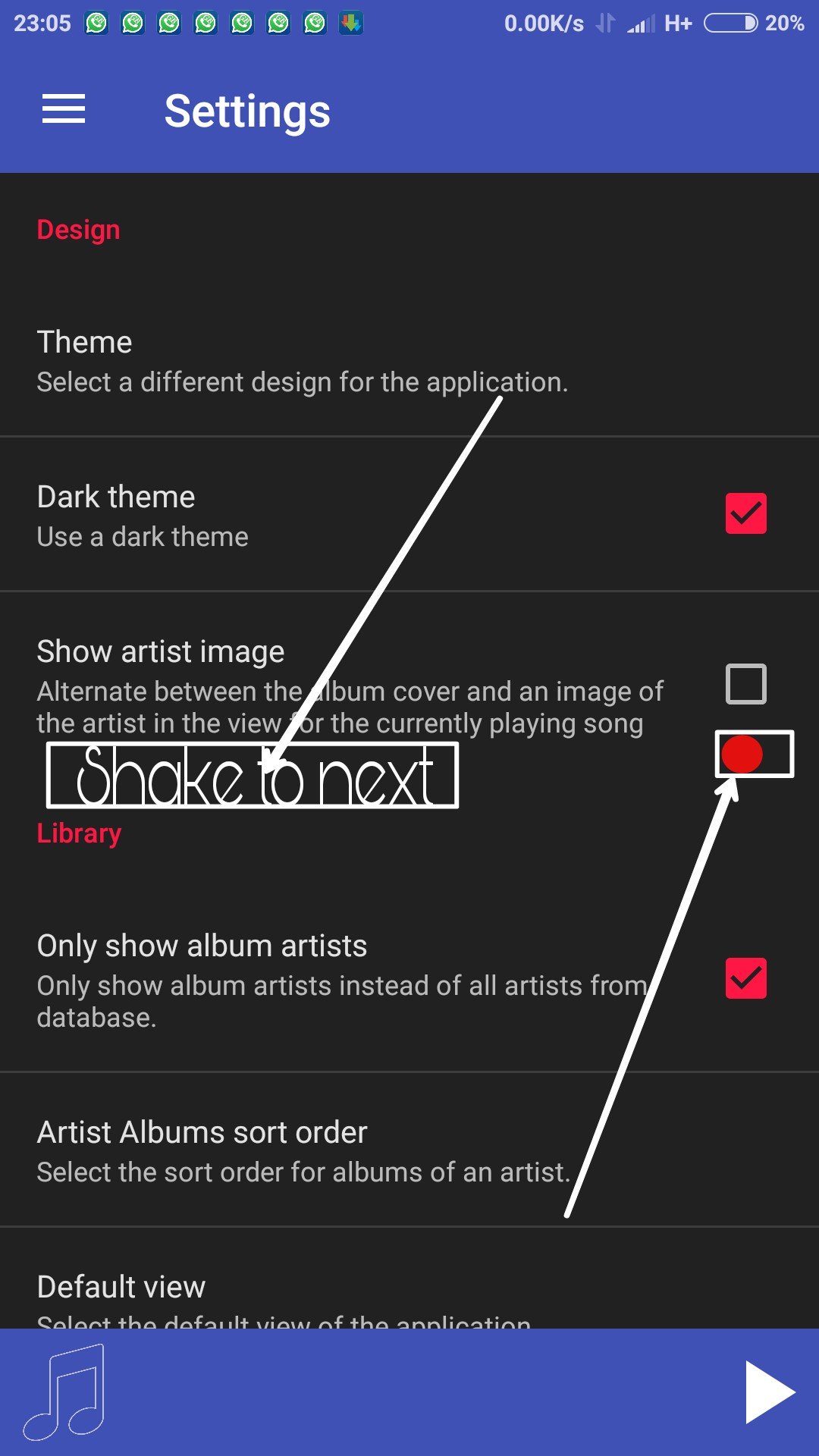The height and width of the screenshot is (1456, 819).
Task: Open the now playing music note thumbnail
Action: point(64,1392)
